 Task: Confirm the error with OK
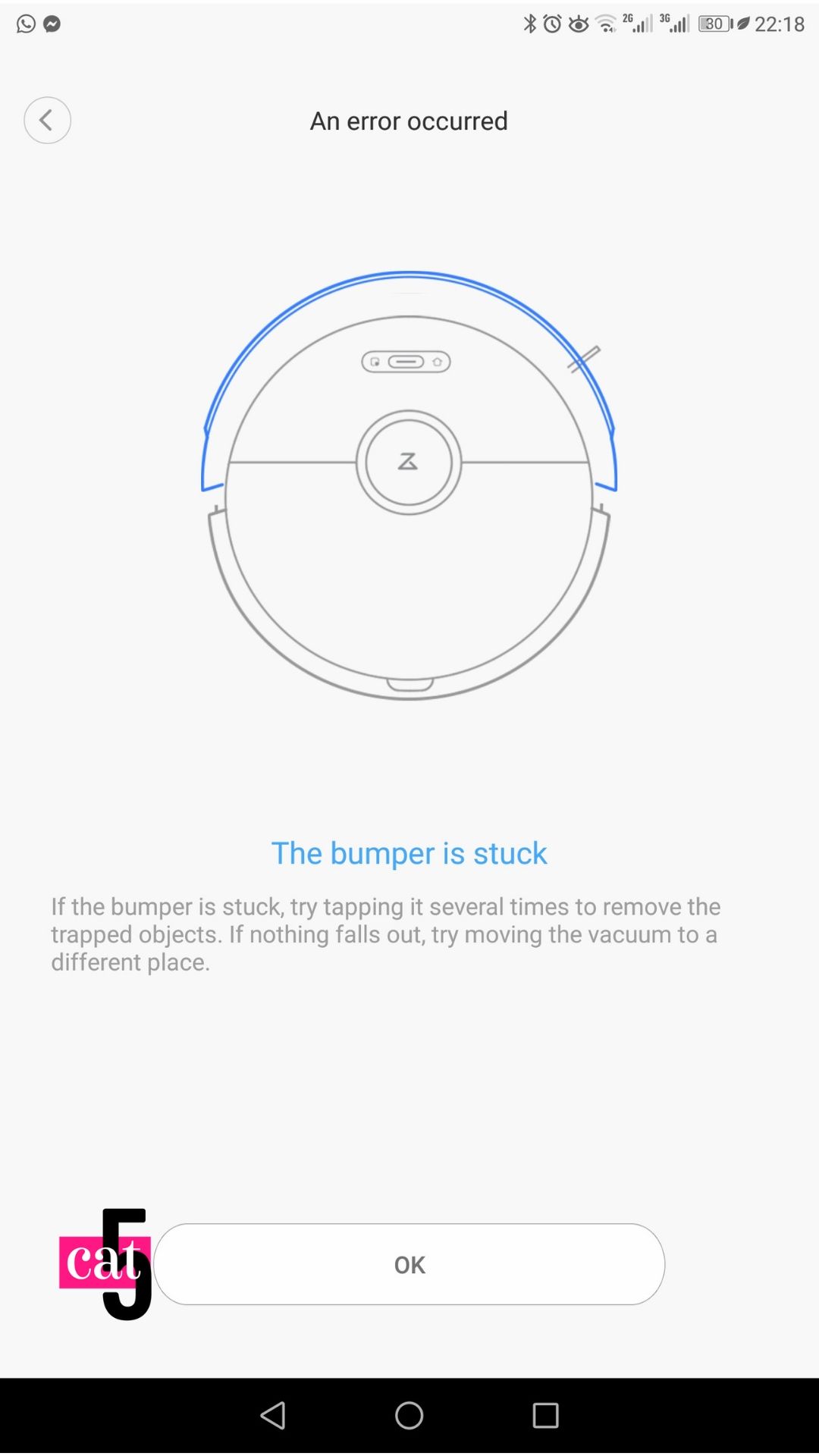(409, 1264)
